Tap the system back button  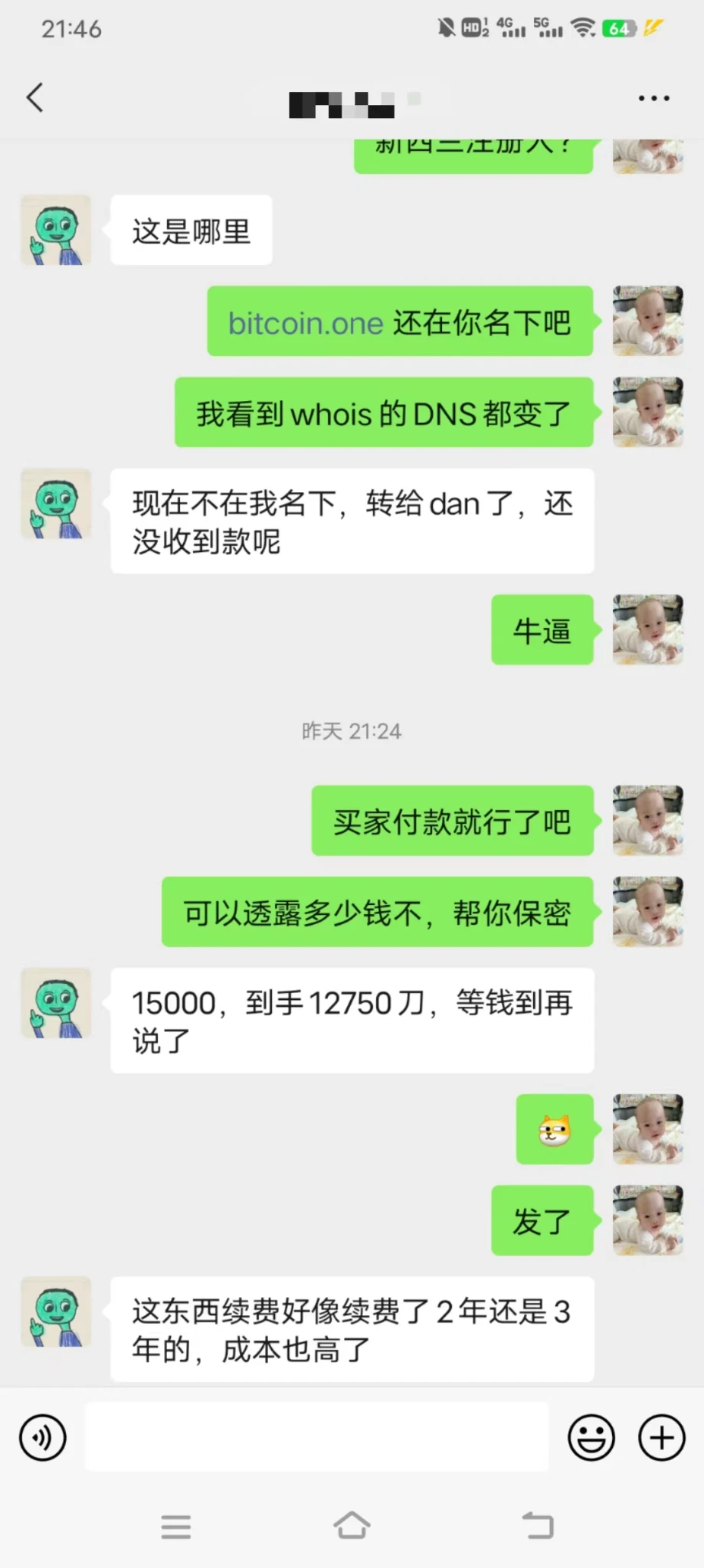pyautogui.click(x=538, y=1525)
